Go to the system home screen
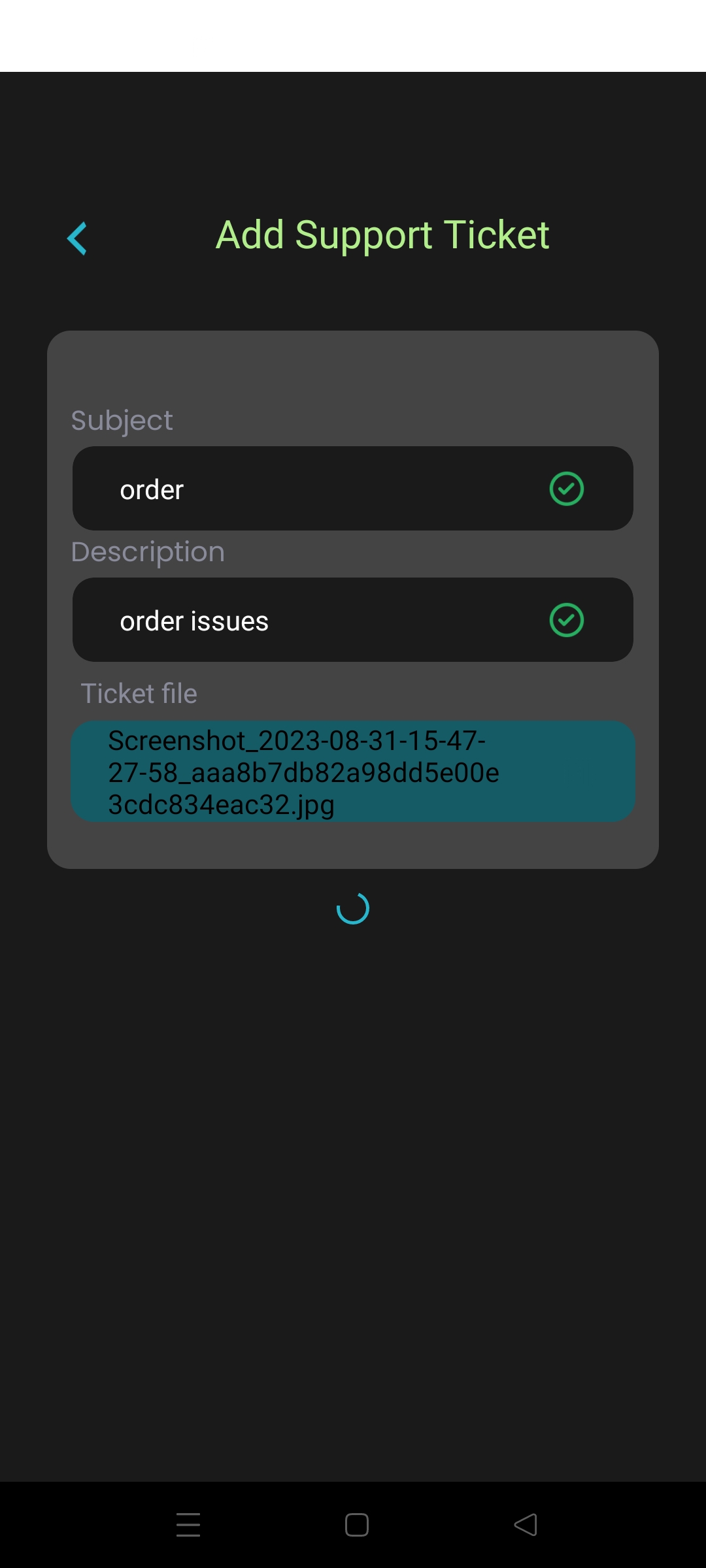The width and height of the screenshot is (706, 1568). (x=357, y=1525)
